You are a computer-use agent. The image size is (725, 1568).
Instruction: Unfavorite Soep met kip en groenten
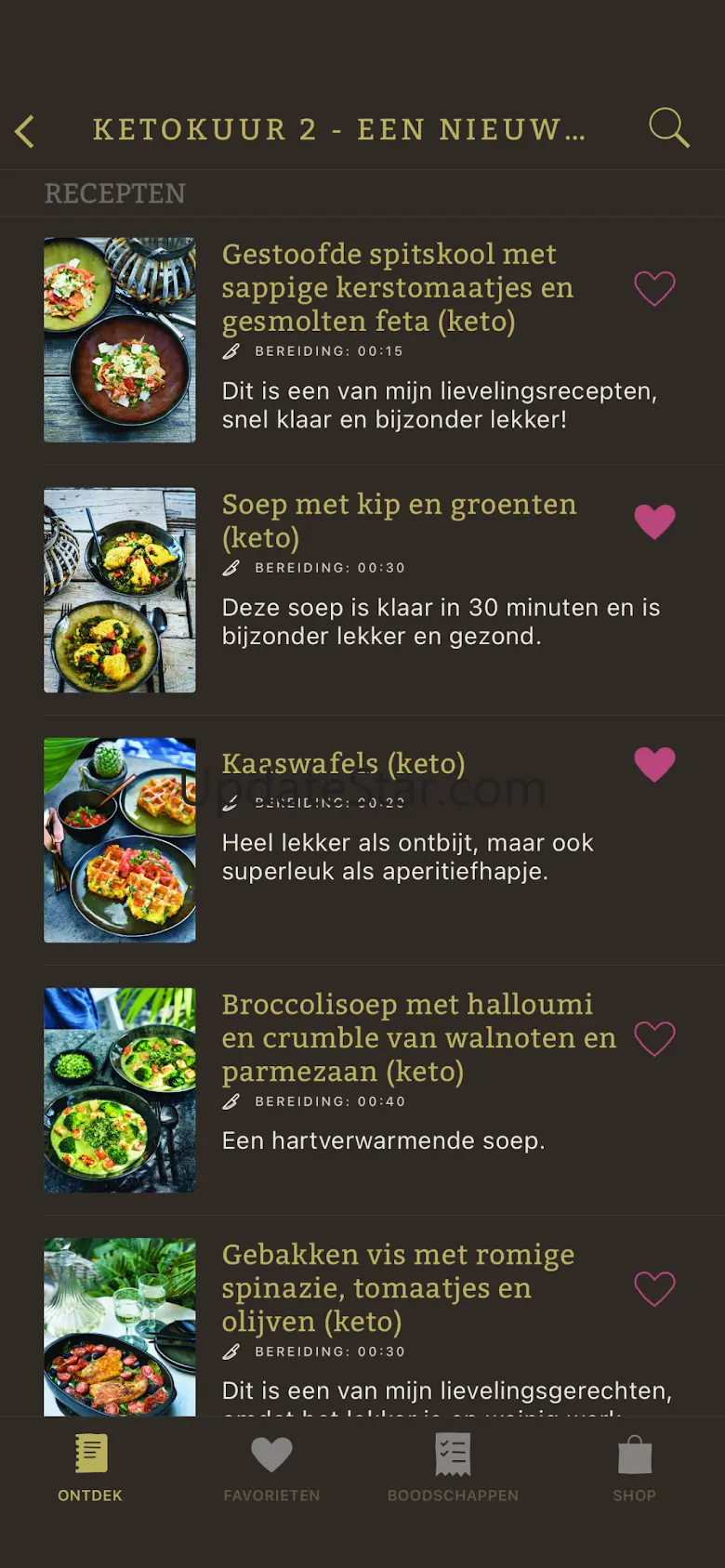click(654, 521)
